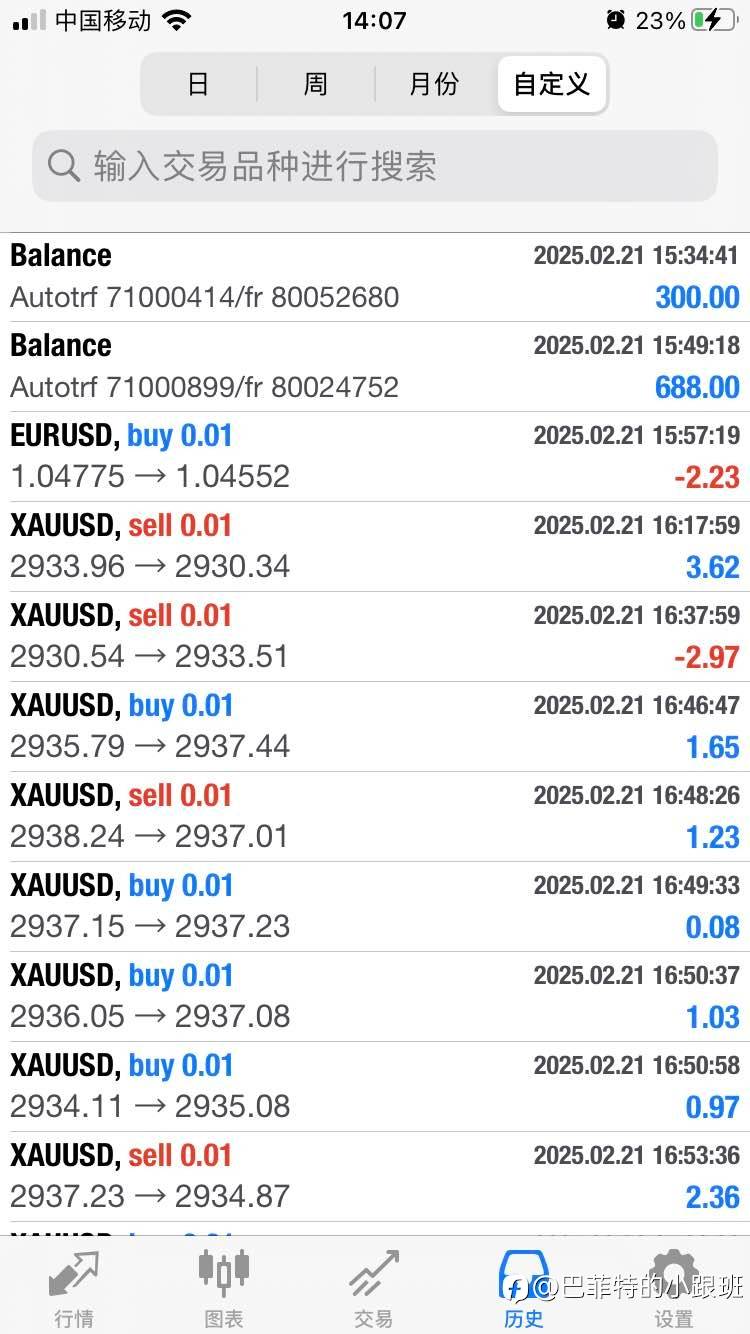Screen dimensions: 750x1334
Task: Open the XAUUSD sell trade with 2.36 profit
Action: 375,1177
